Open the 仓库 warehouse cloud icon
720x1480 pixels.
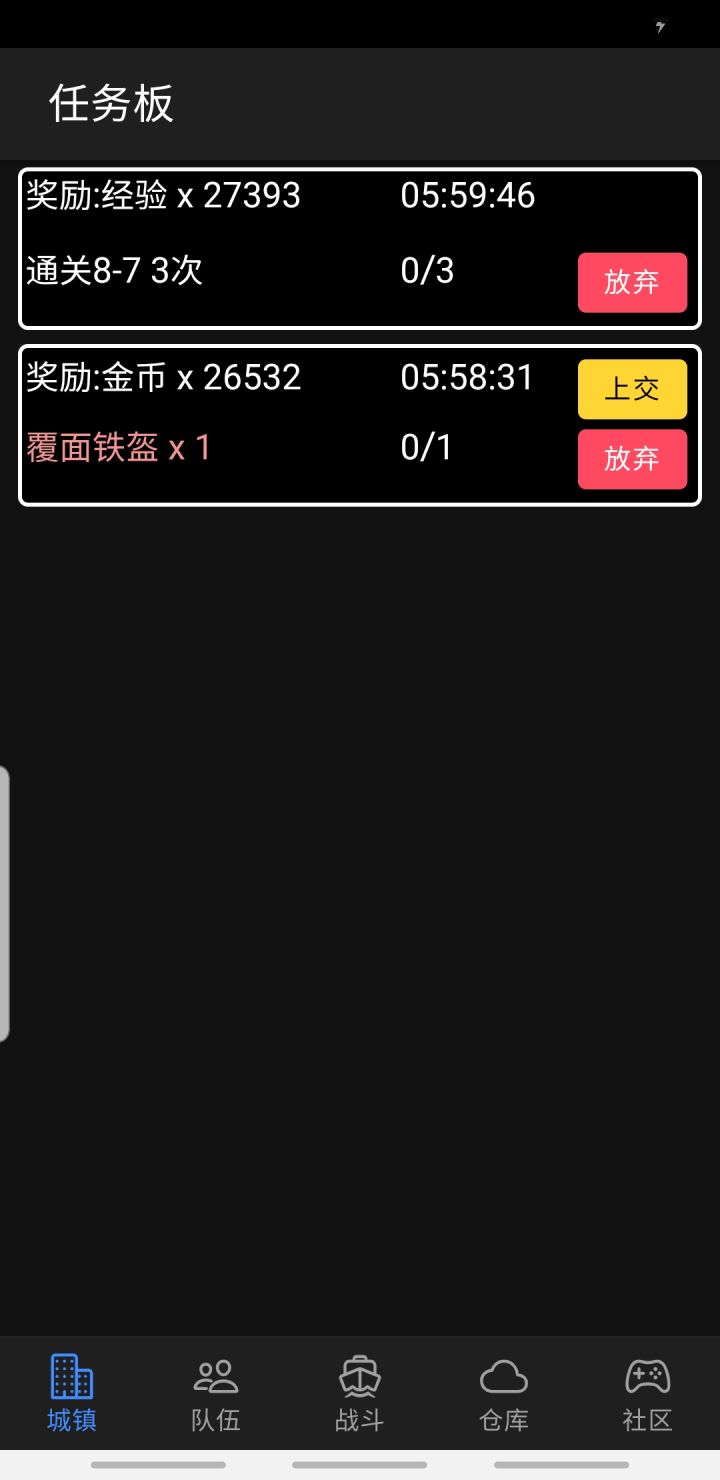pos(503,1392)
